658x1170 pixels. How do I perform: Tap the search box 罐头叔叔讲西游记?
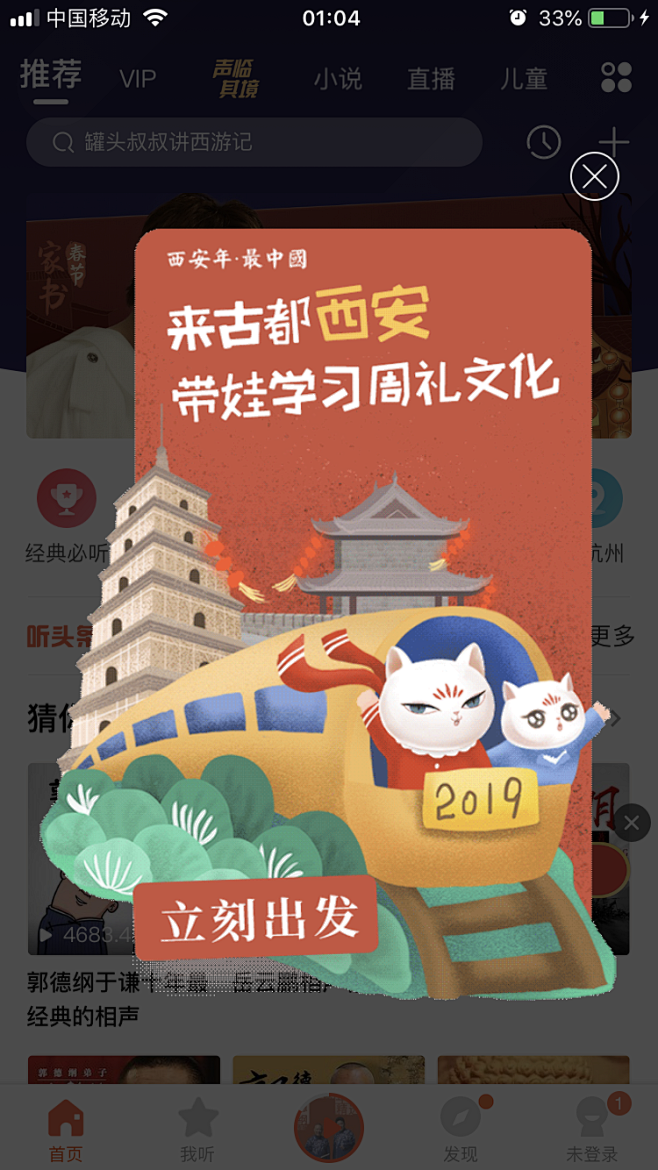[254, 142]
